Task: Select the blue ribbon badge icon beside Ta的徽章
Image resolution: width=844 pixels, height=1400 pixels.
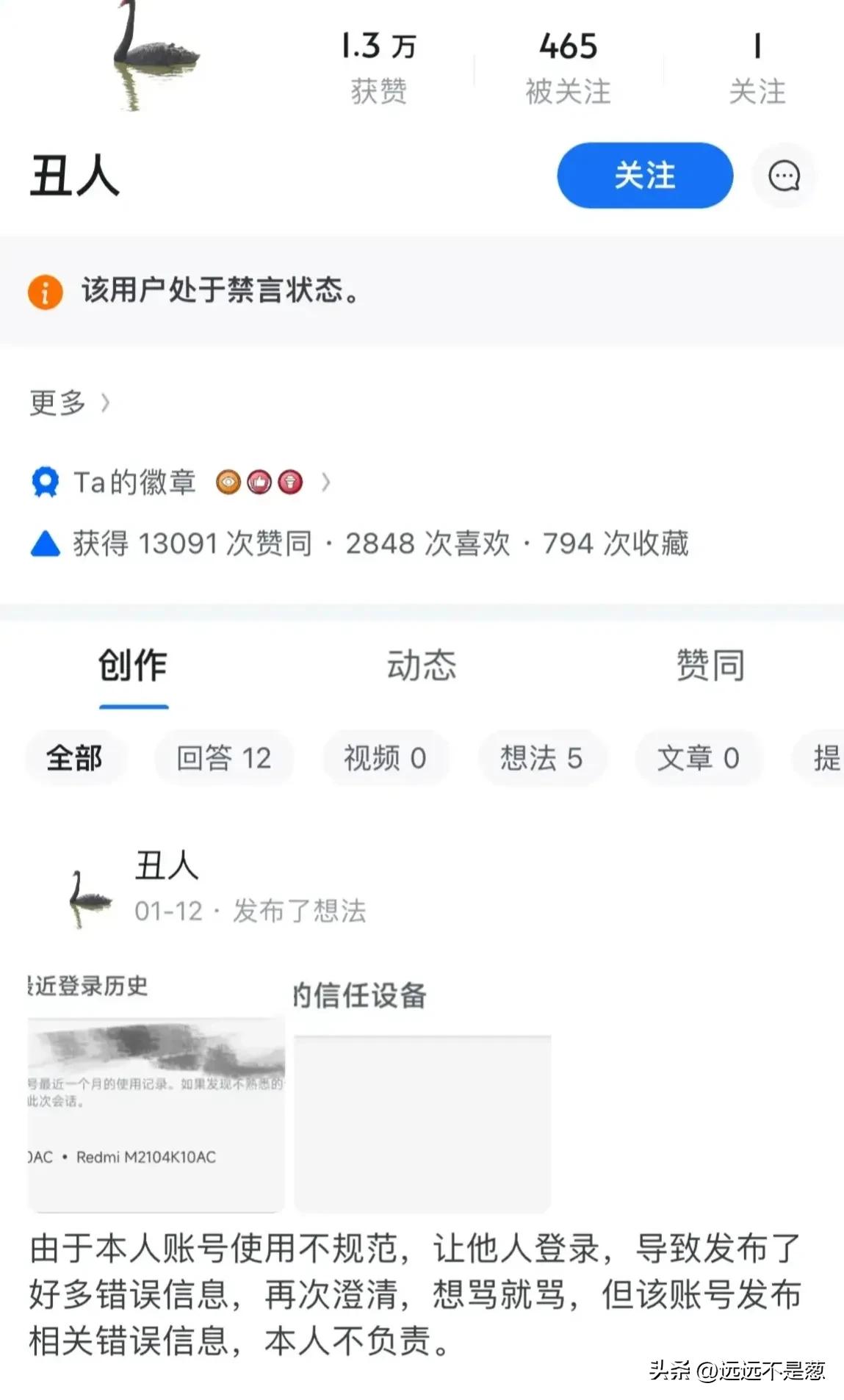Action: tap(46, 482)
